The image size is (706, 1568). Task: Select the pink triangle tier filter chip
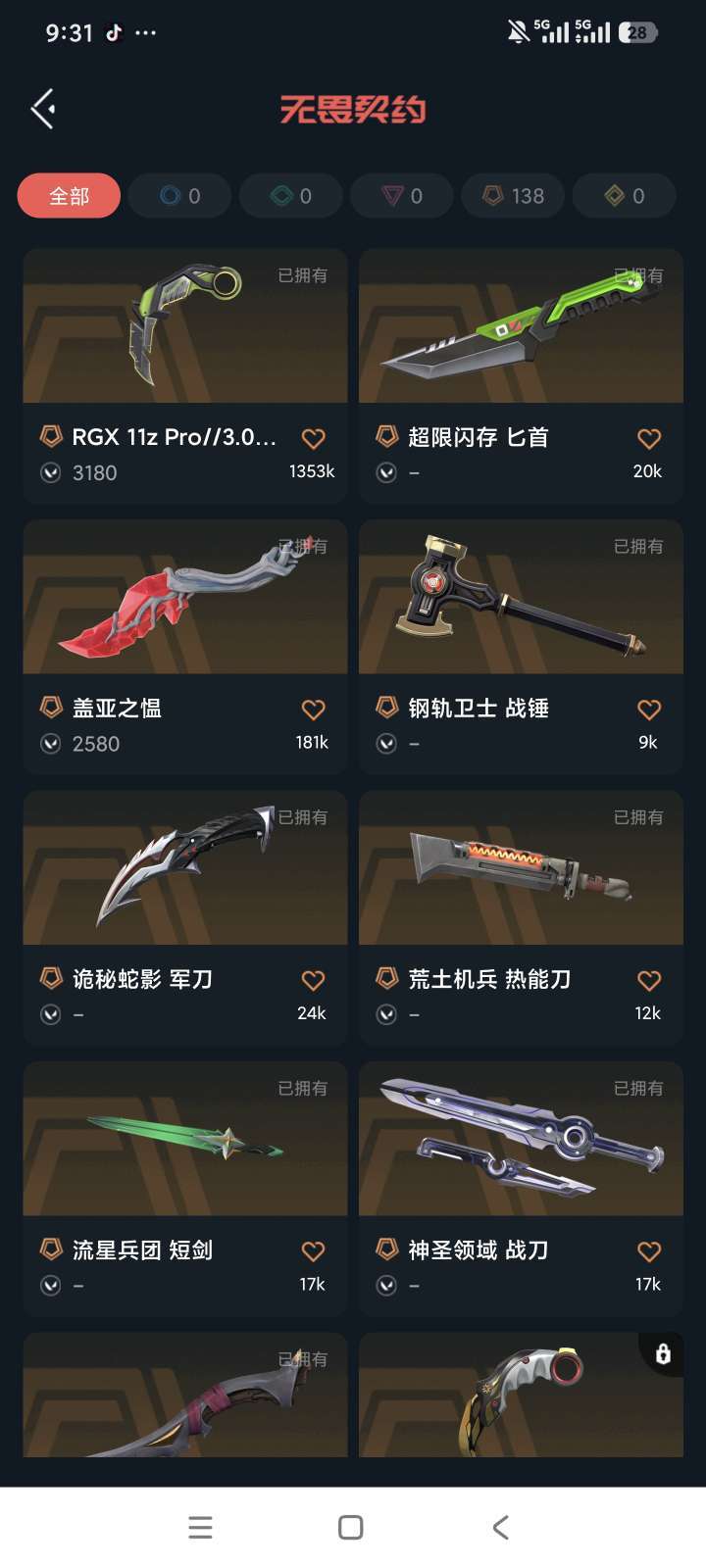tap(402, 196)
